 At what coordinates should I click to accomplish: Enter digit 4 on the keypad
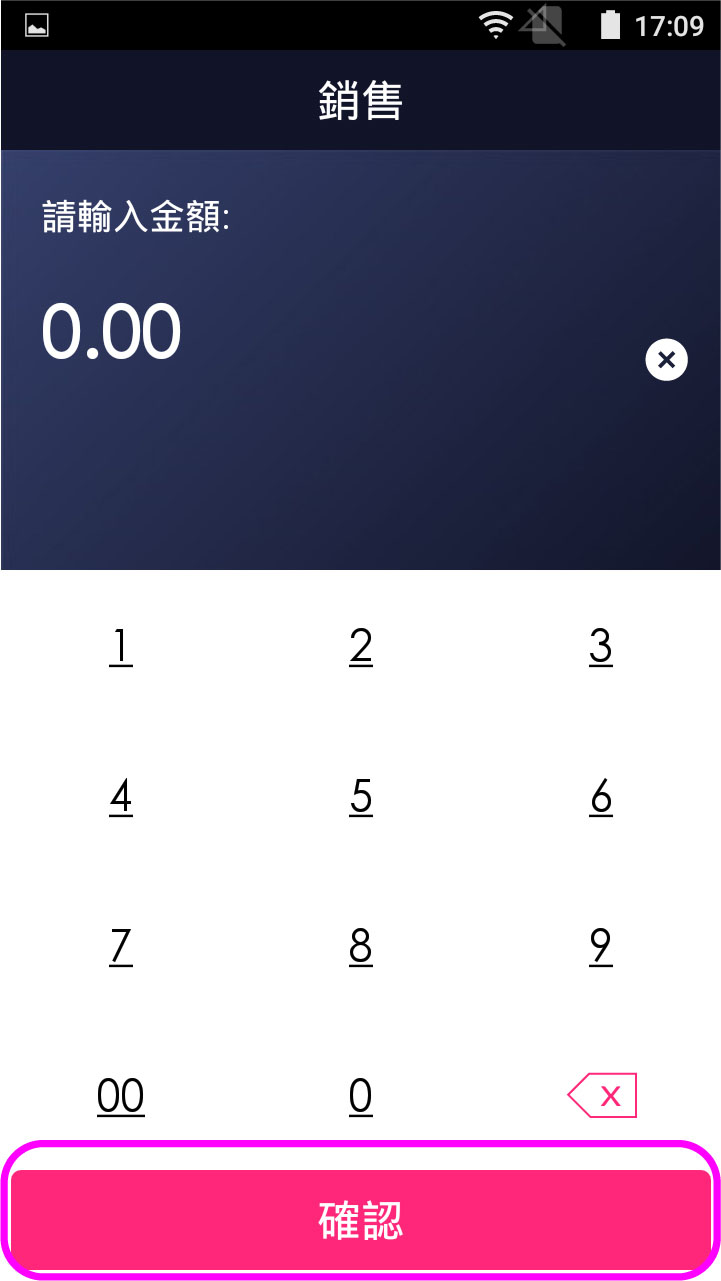click(x=121, y=797)
